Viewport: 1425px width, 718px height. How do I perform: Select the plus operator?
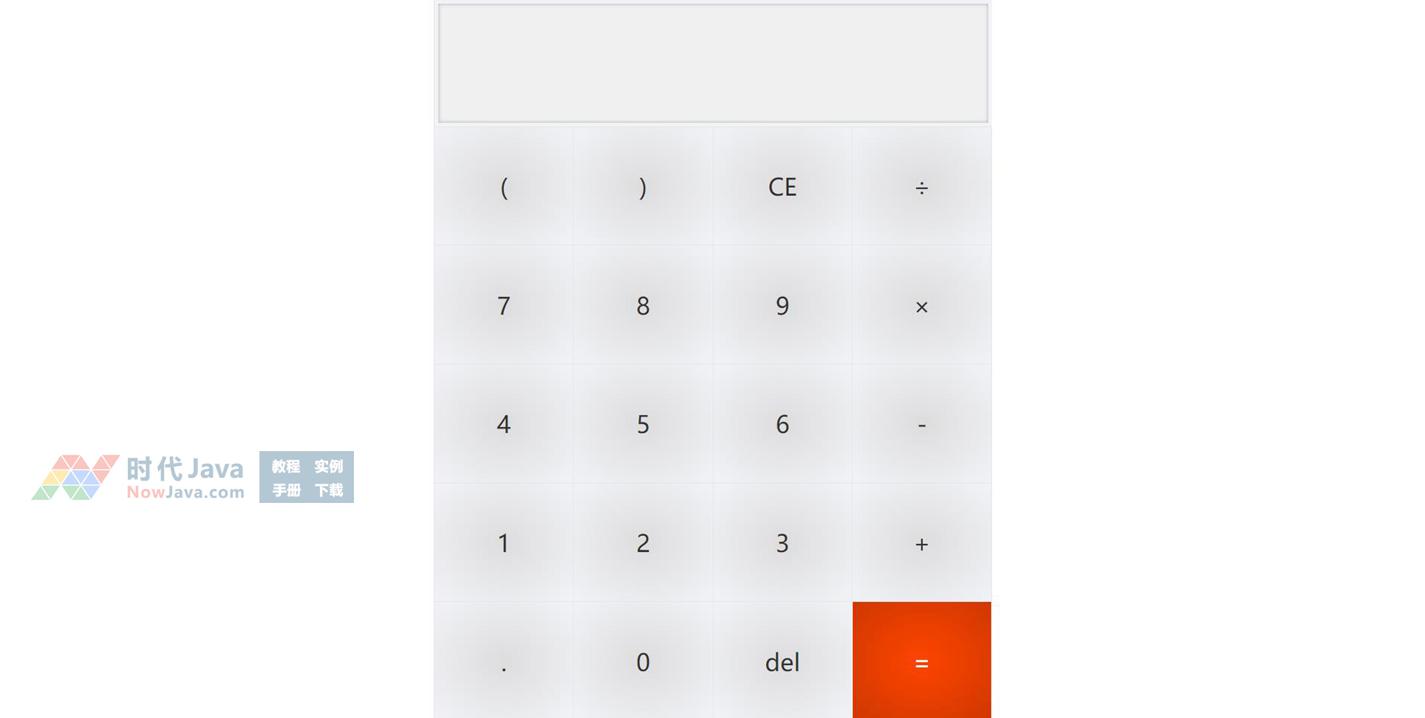click(x=921, y=543)
